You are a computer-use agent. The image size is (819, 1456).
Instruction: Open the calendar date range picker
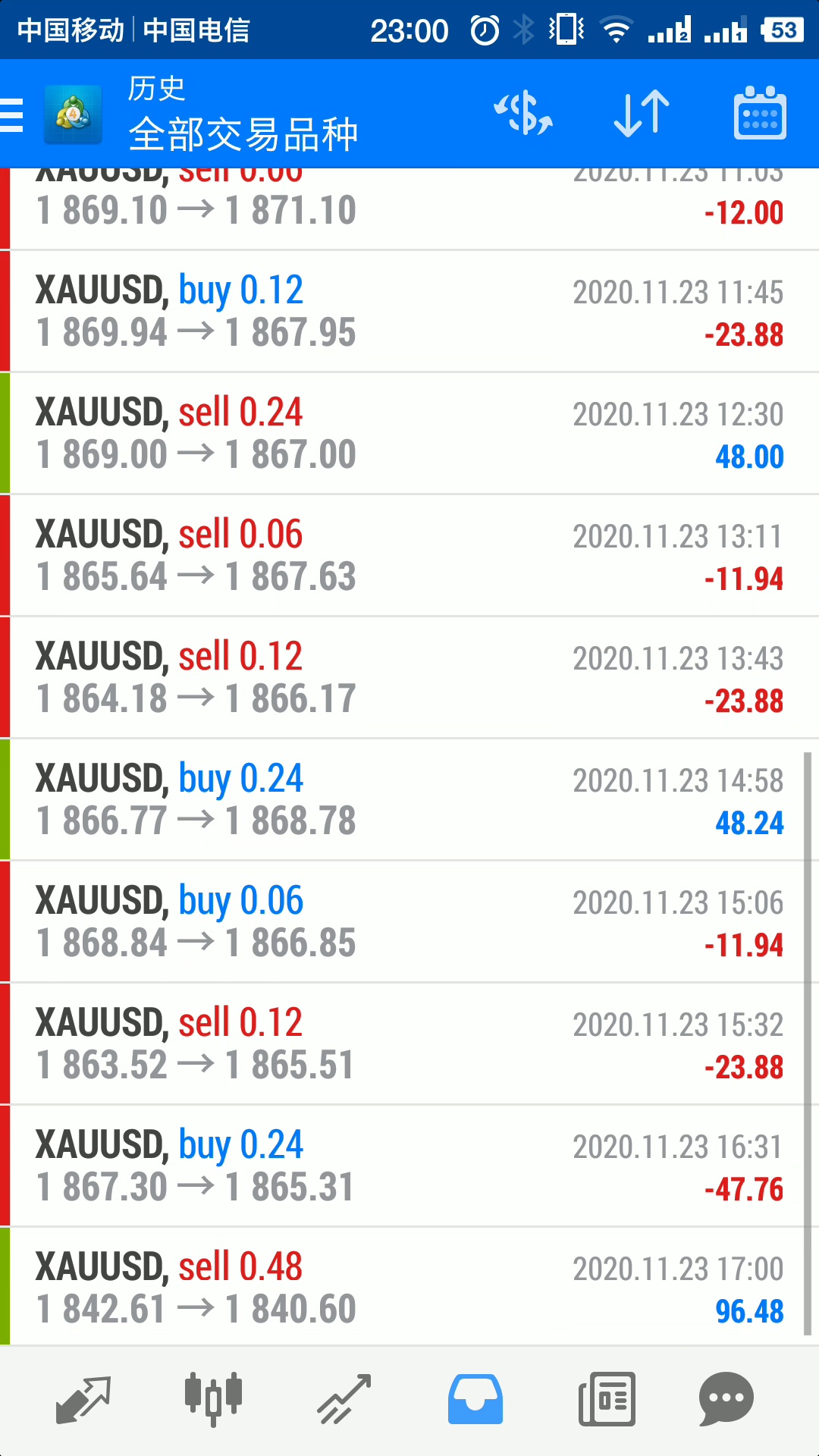point(760,114)
